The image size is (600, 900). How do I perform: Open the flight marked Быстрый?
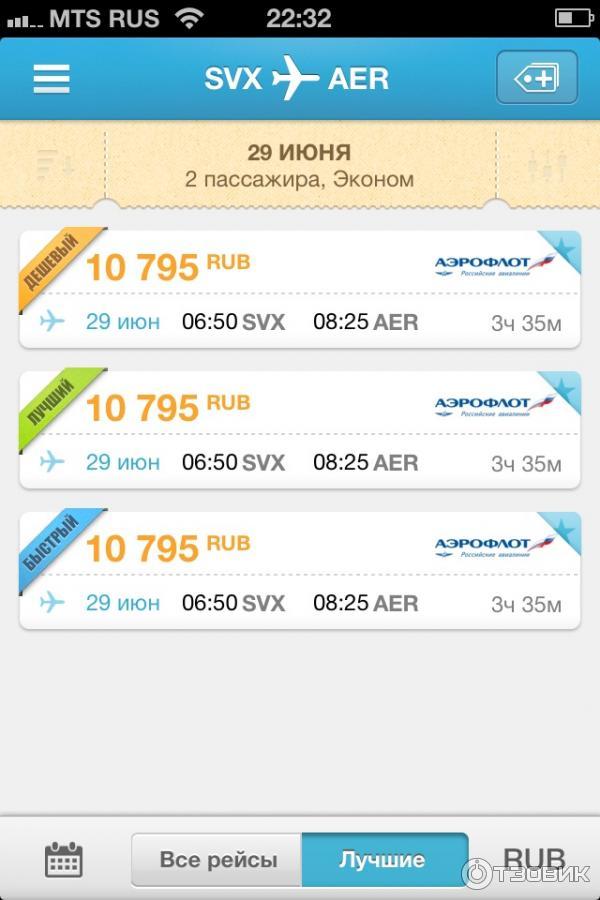click(300, 571)
